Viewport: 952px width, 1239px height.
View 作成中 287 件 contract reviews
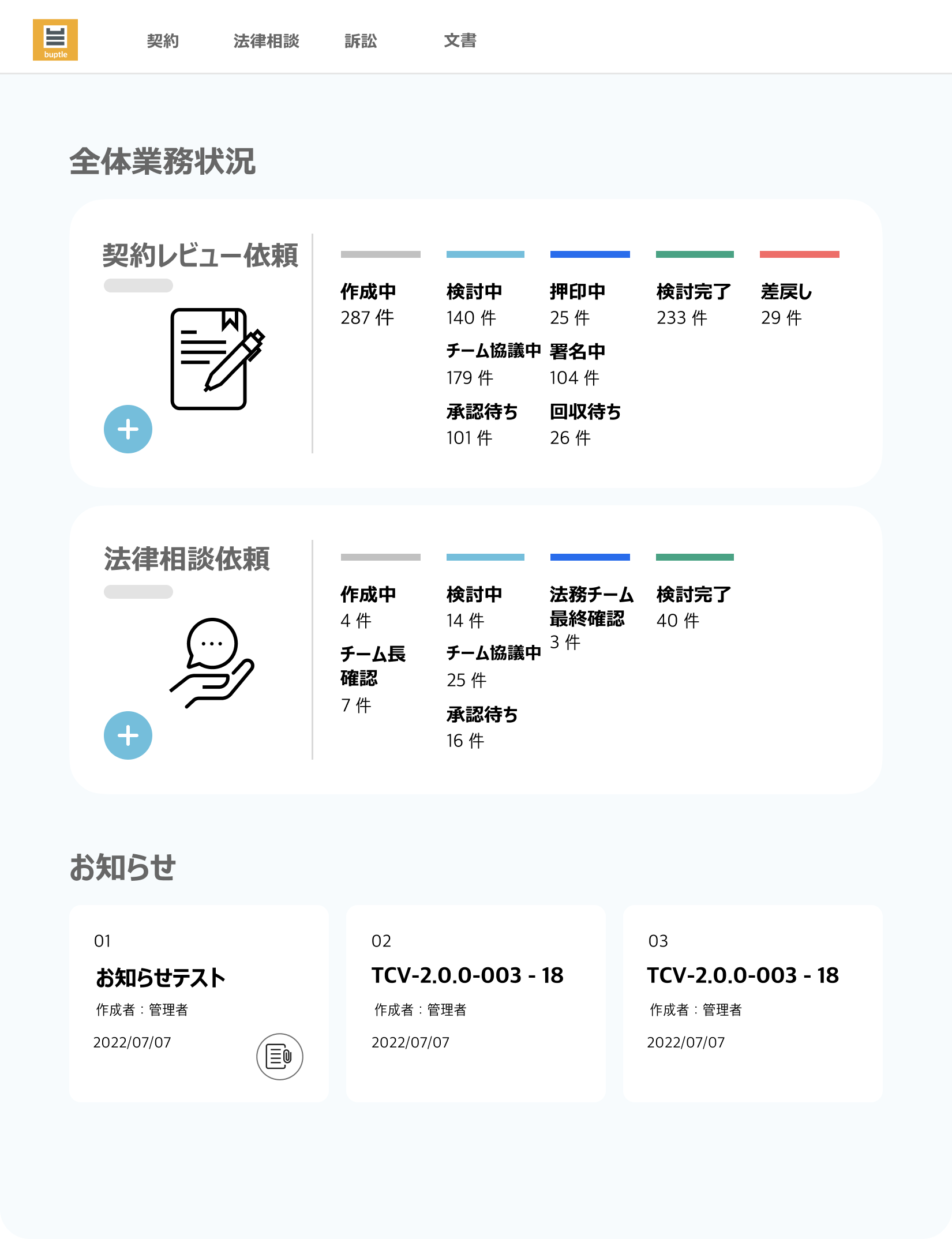[368, 304]
